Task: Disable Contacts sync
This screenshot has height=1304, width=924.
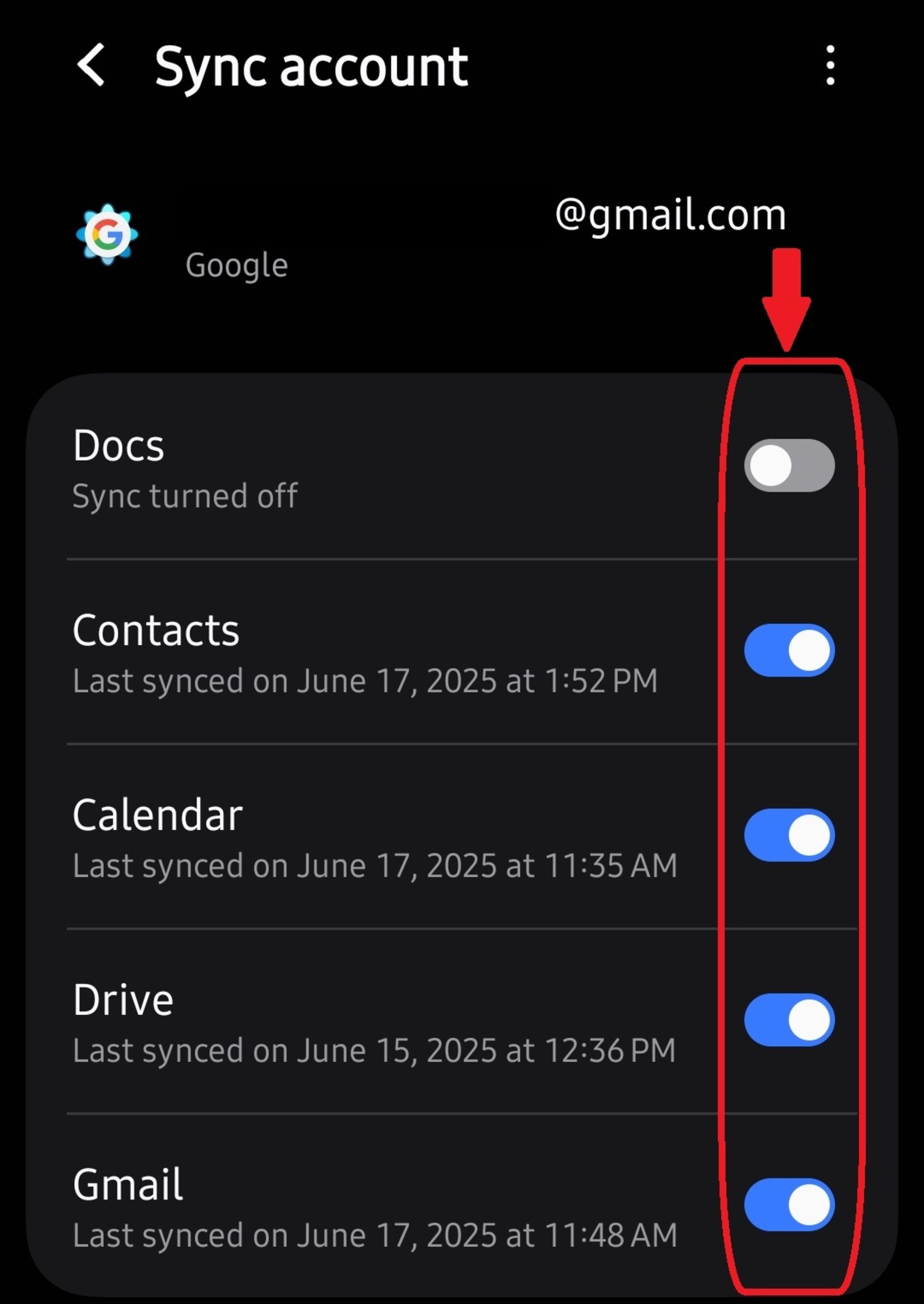Action: [x=789, y=650]
